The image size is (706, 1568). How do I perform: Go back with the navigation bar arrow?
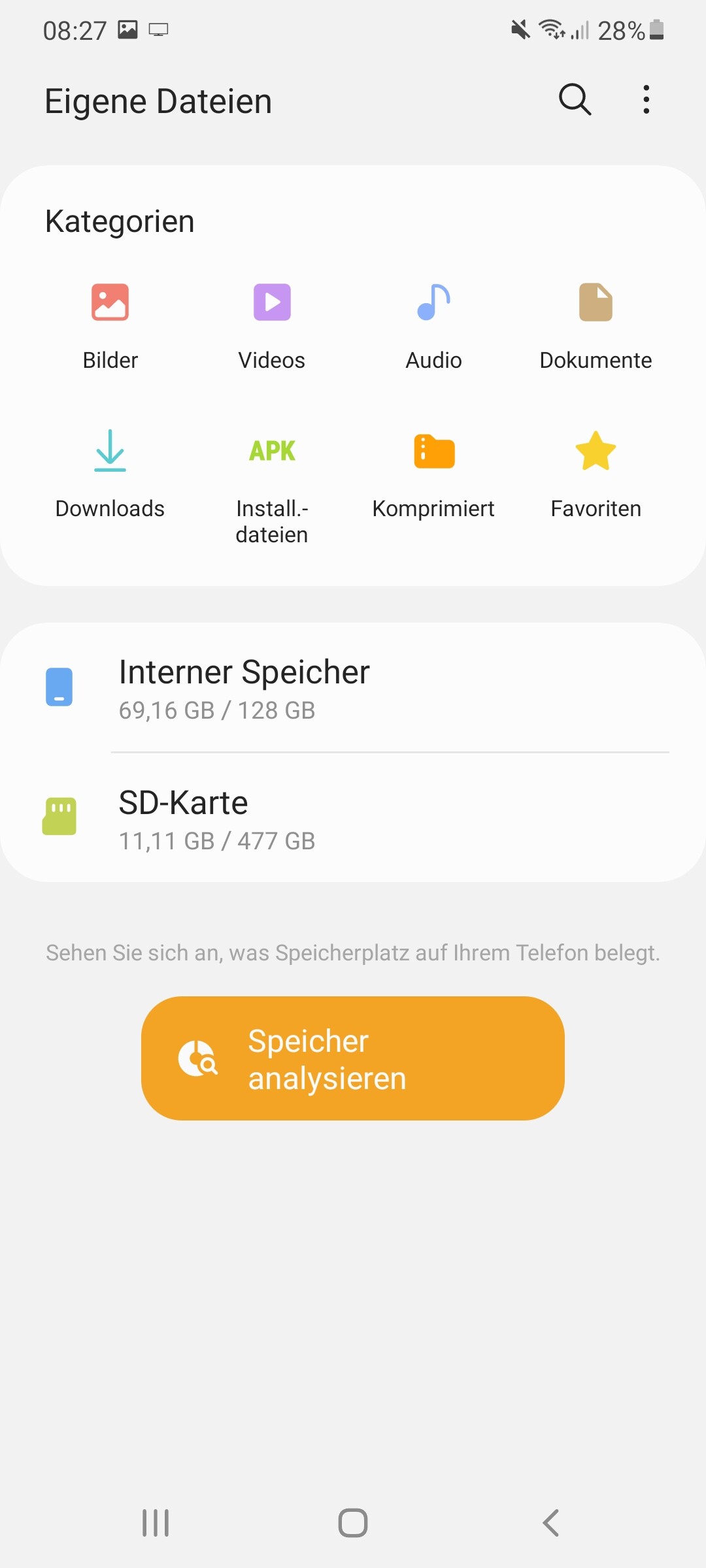tap(550, 1523)
